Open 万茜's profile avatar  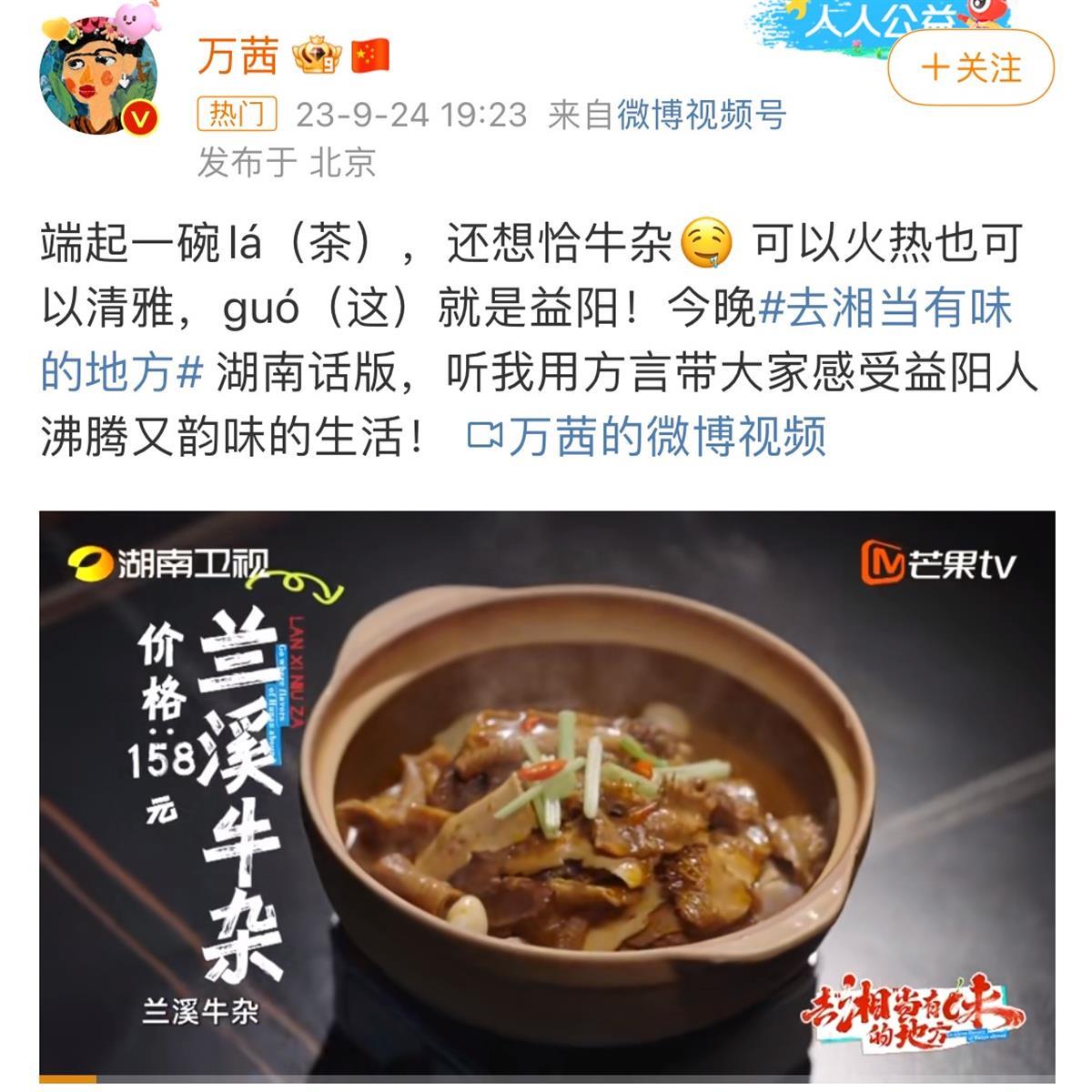coord(98,76)
